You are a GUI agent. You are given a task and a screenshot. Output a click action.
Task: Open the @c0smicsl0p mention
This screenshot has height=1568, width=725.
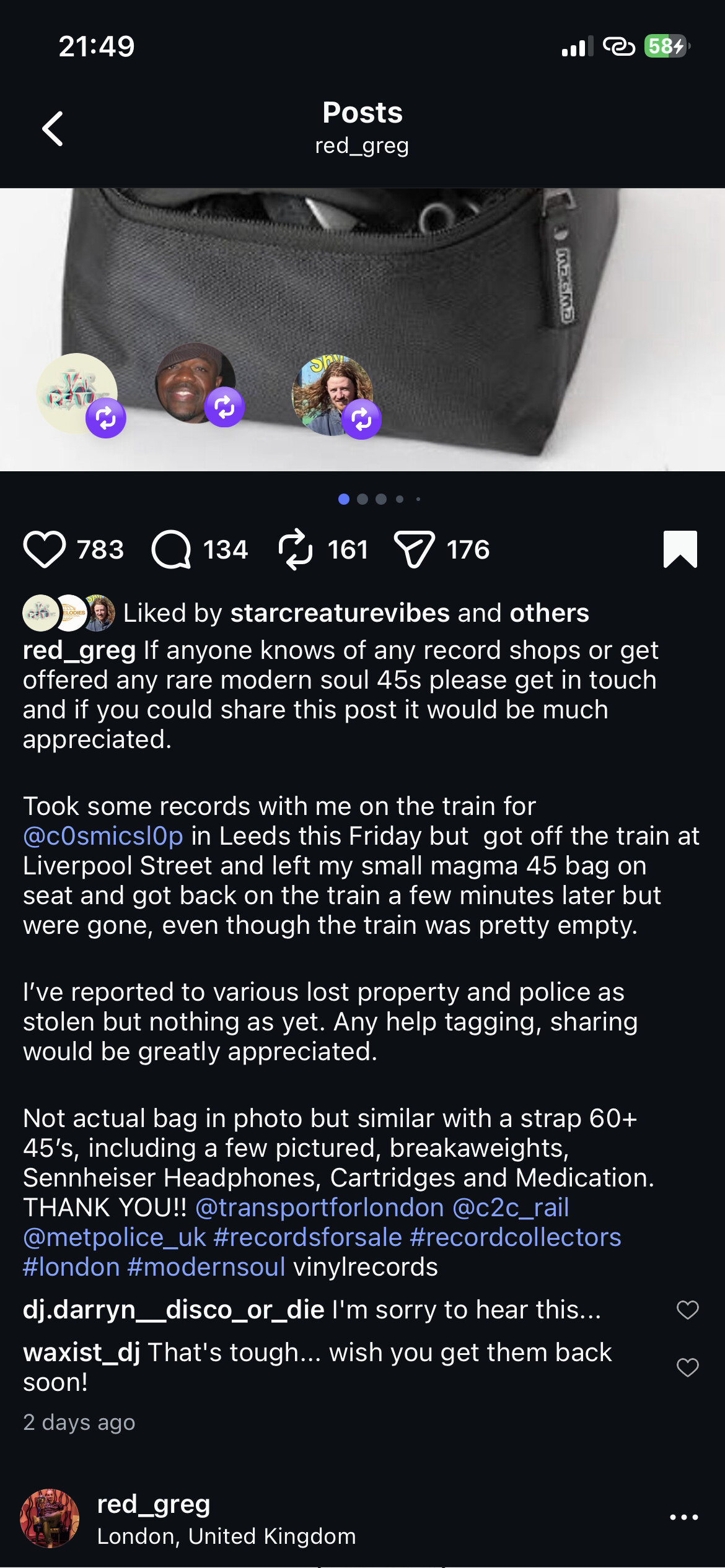pos(103,836)
